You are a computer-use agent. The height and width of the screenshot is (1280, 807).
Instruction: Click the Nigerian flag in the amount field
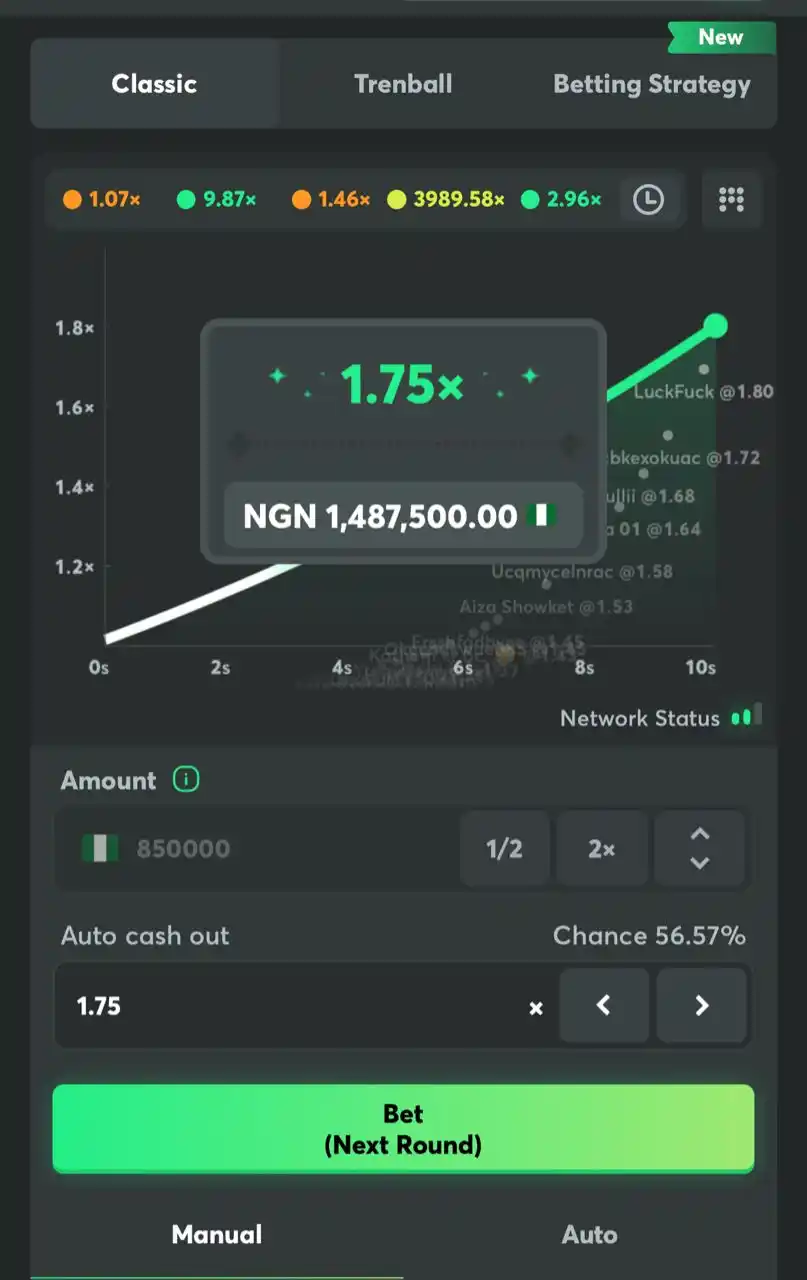tap(99, 849)
